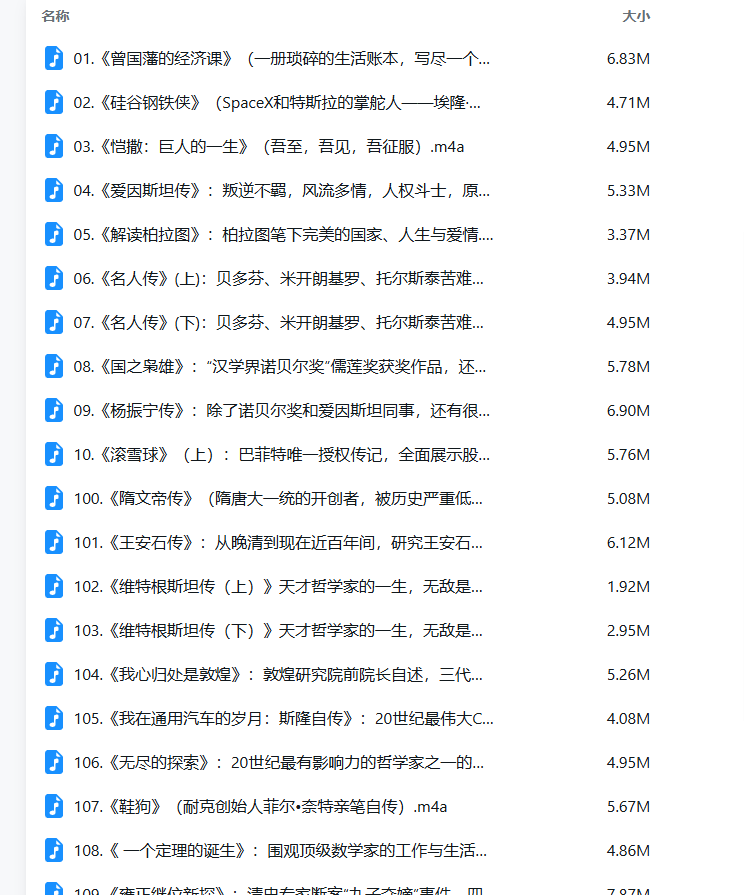
Task: Open file 09.《杨振宁传》
Action: [x=282, y=411]
